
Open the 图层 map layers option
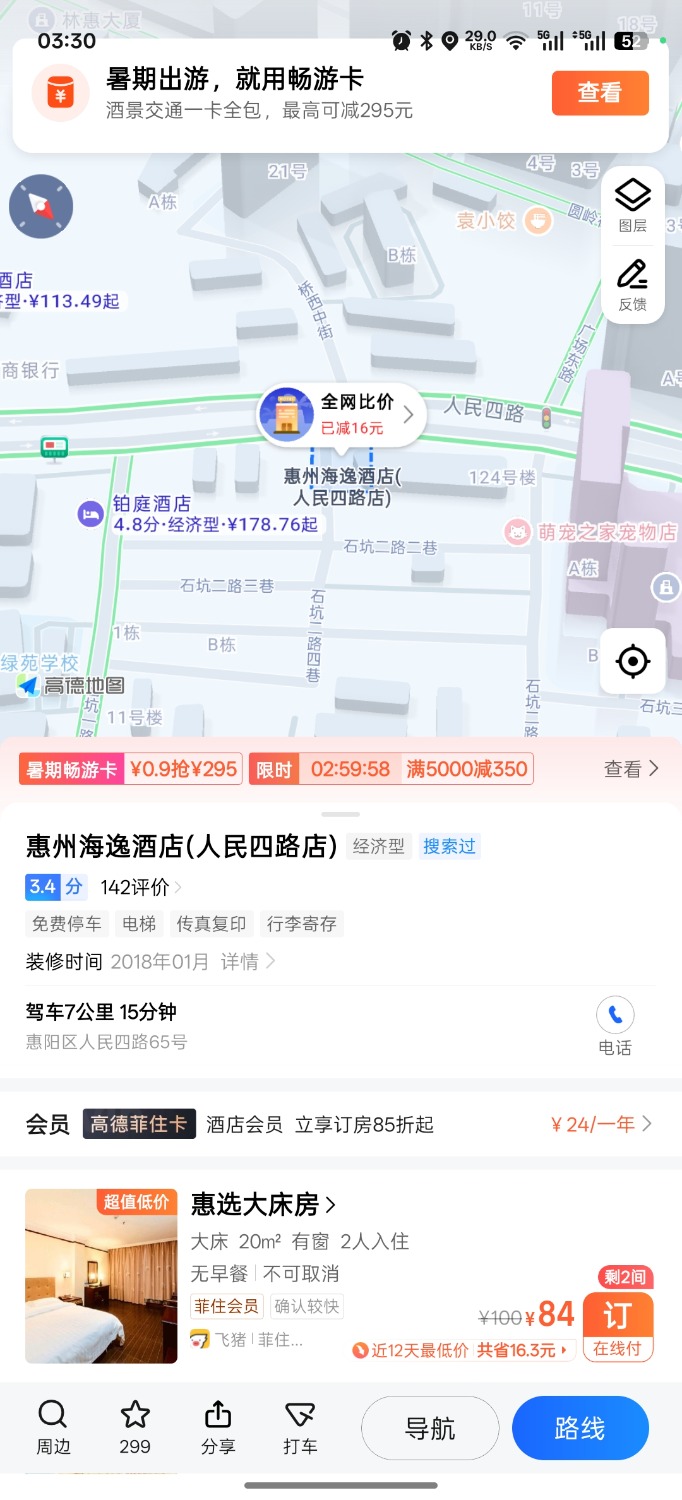(632, 205)
